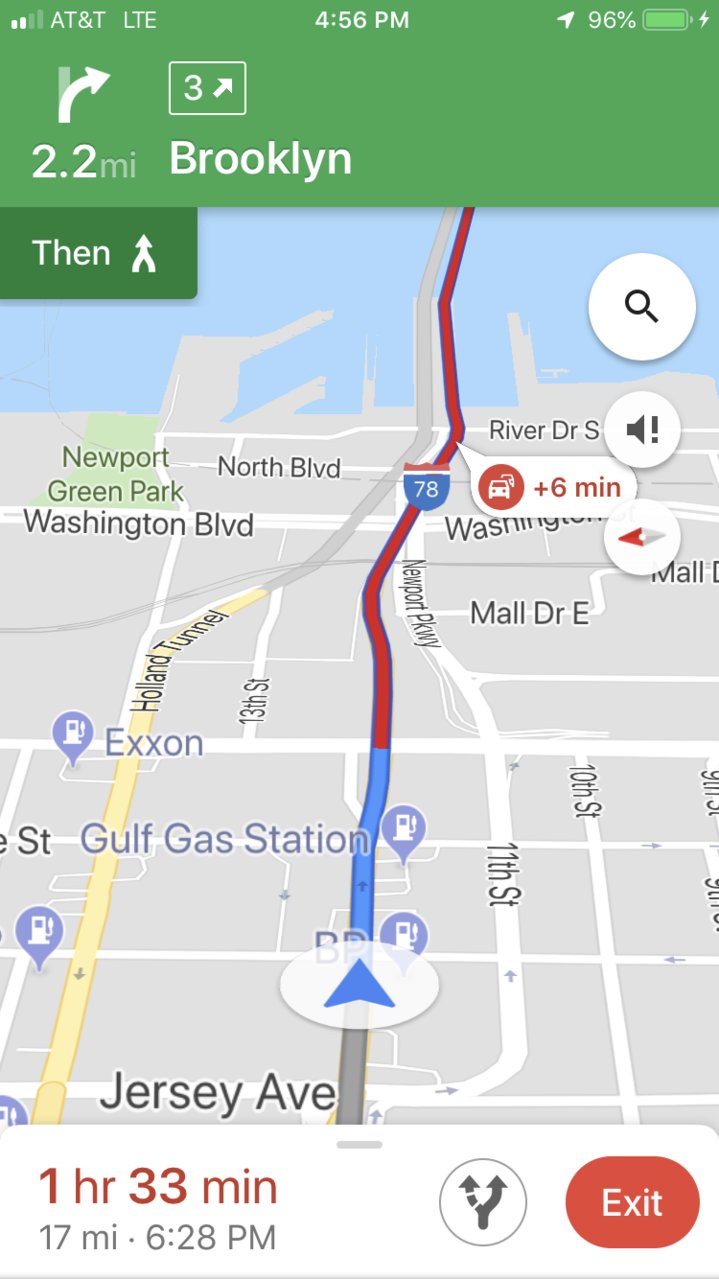The image size is (719, 1279).
Task: Tap the Then next-step banner
Action: (98, 253)
